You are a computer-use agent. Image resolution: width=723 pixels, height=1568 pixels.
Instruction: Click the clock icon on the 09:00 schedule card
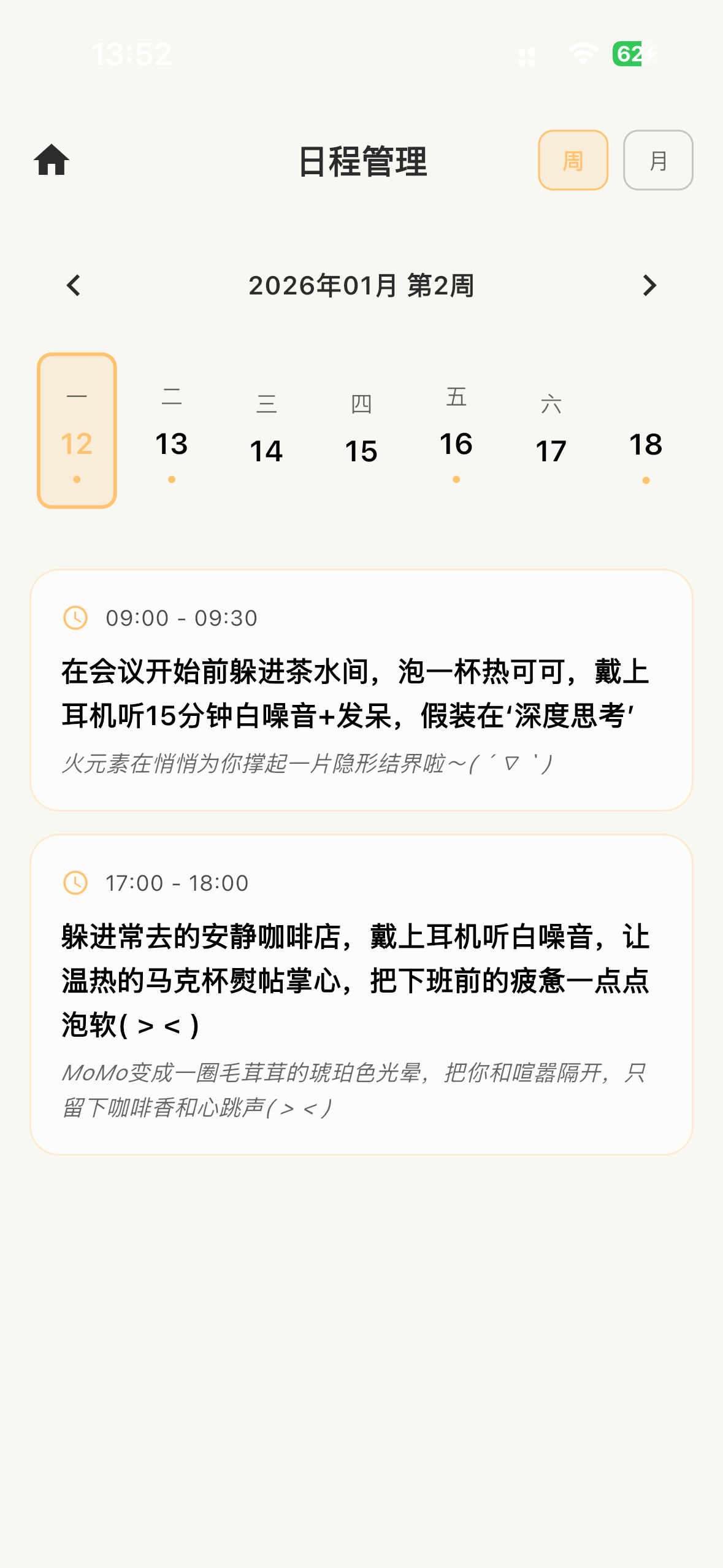pyautogui.click(x=74, y=618)
